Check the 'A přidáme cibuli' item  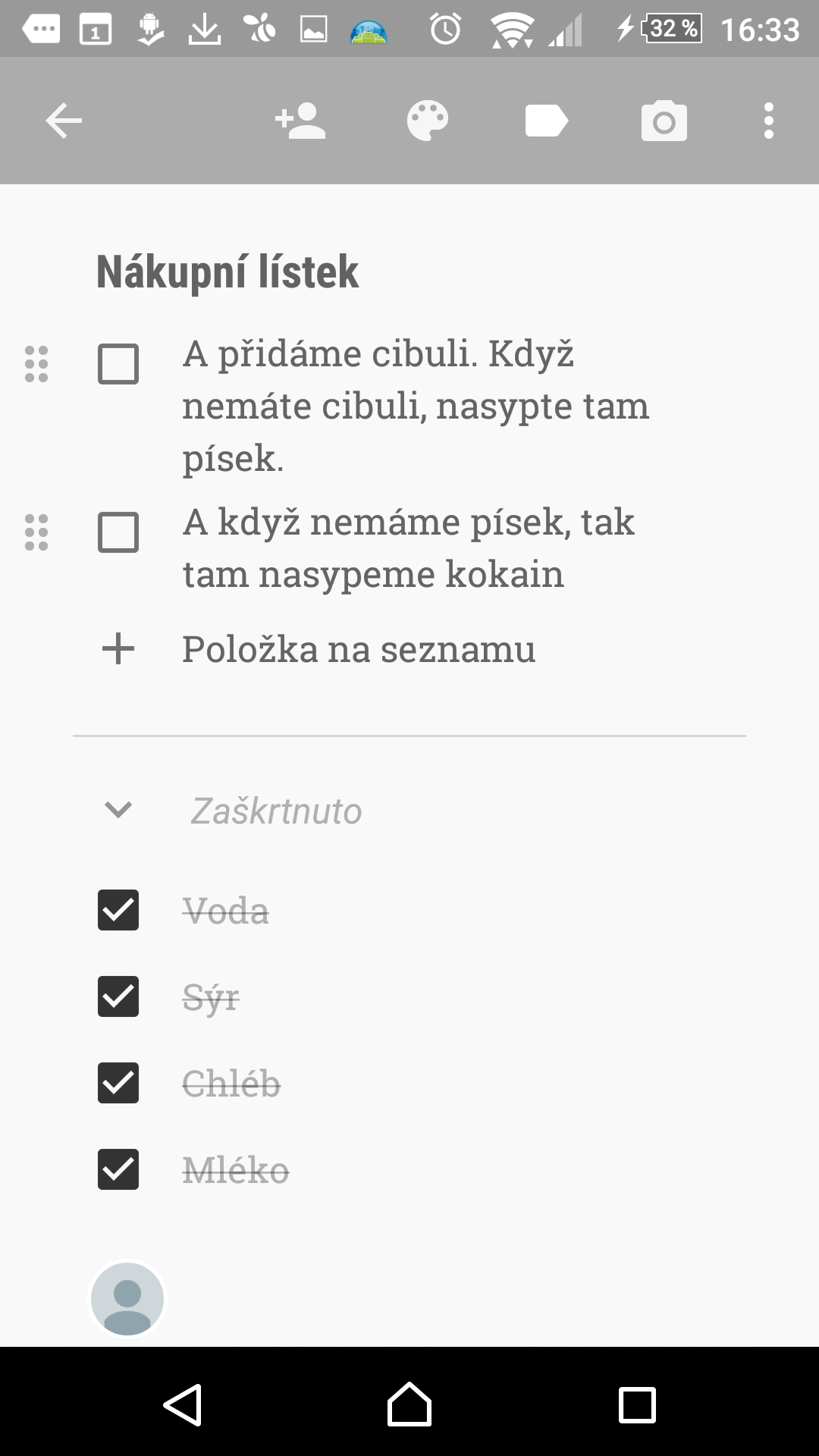(118, 364)
